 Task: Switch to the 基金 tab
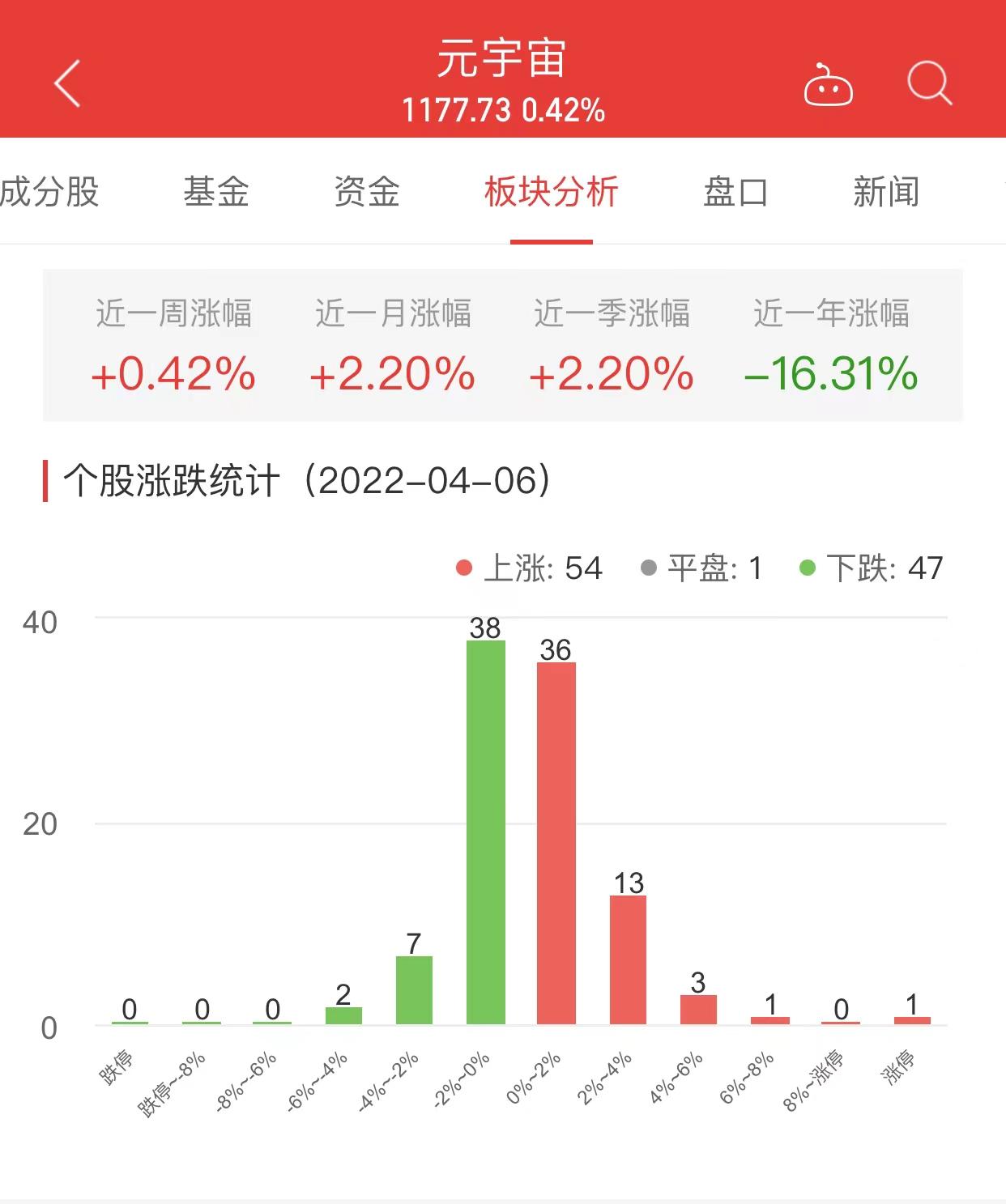point(215,192)
